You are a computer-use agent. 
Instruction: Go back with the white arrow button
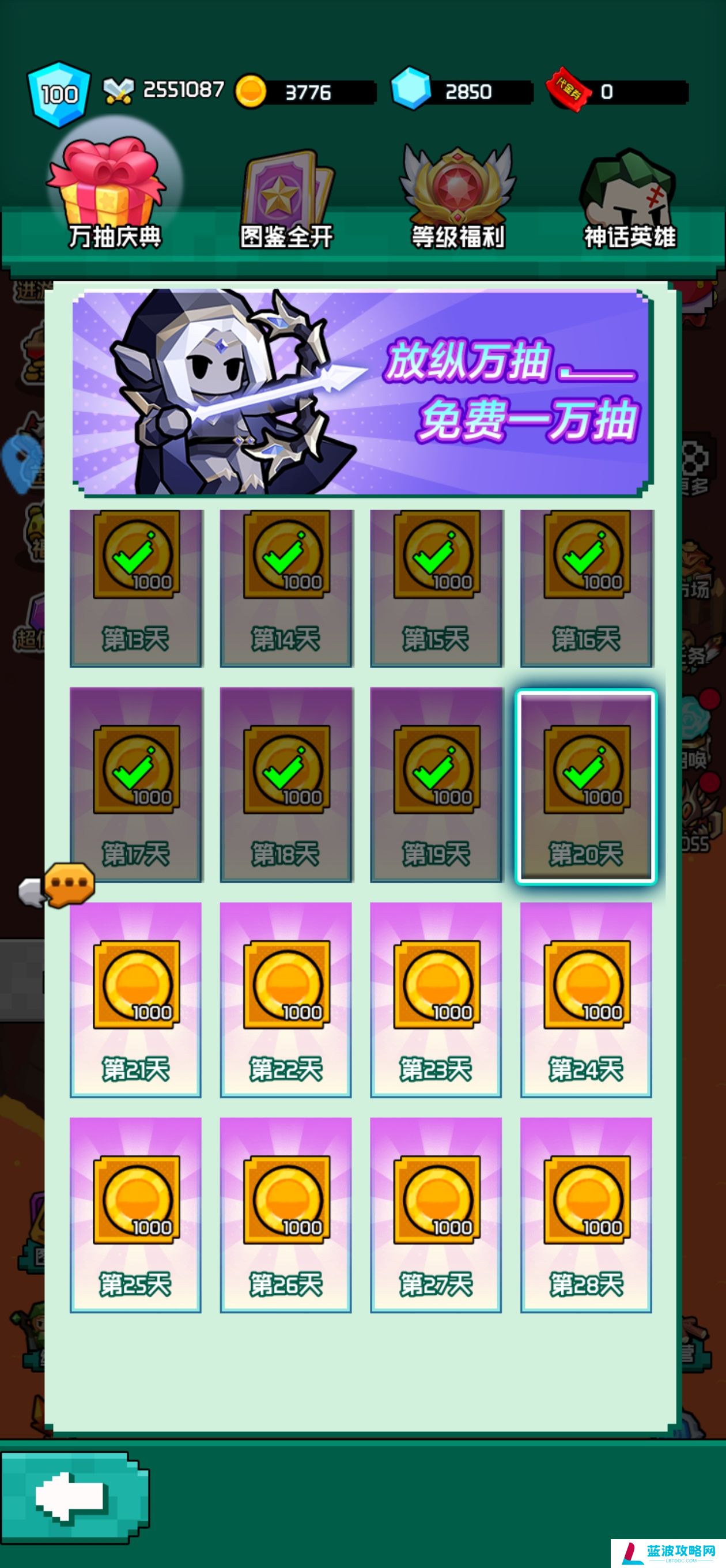tap(73, 1499)
